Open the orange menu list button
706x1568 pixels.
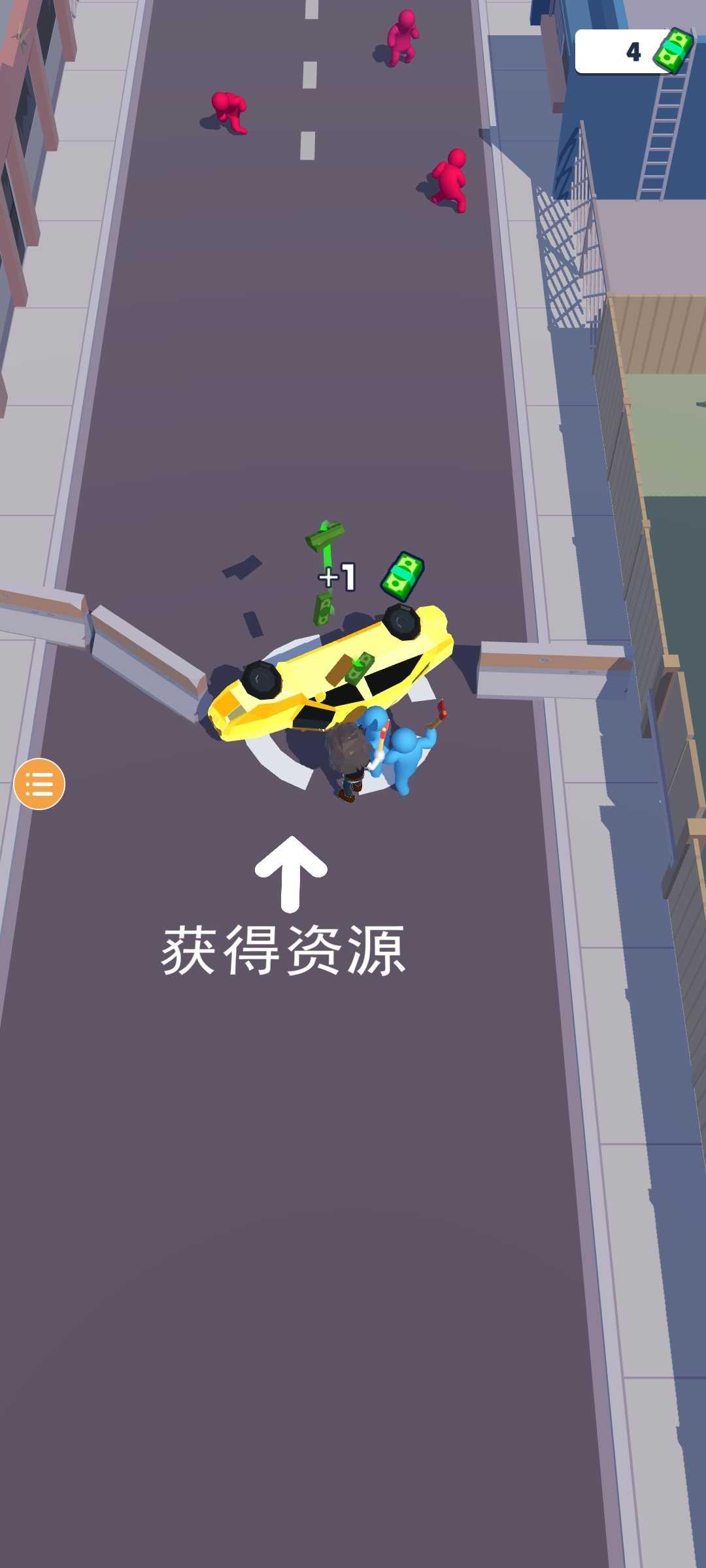click(39, 783)
